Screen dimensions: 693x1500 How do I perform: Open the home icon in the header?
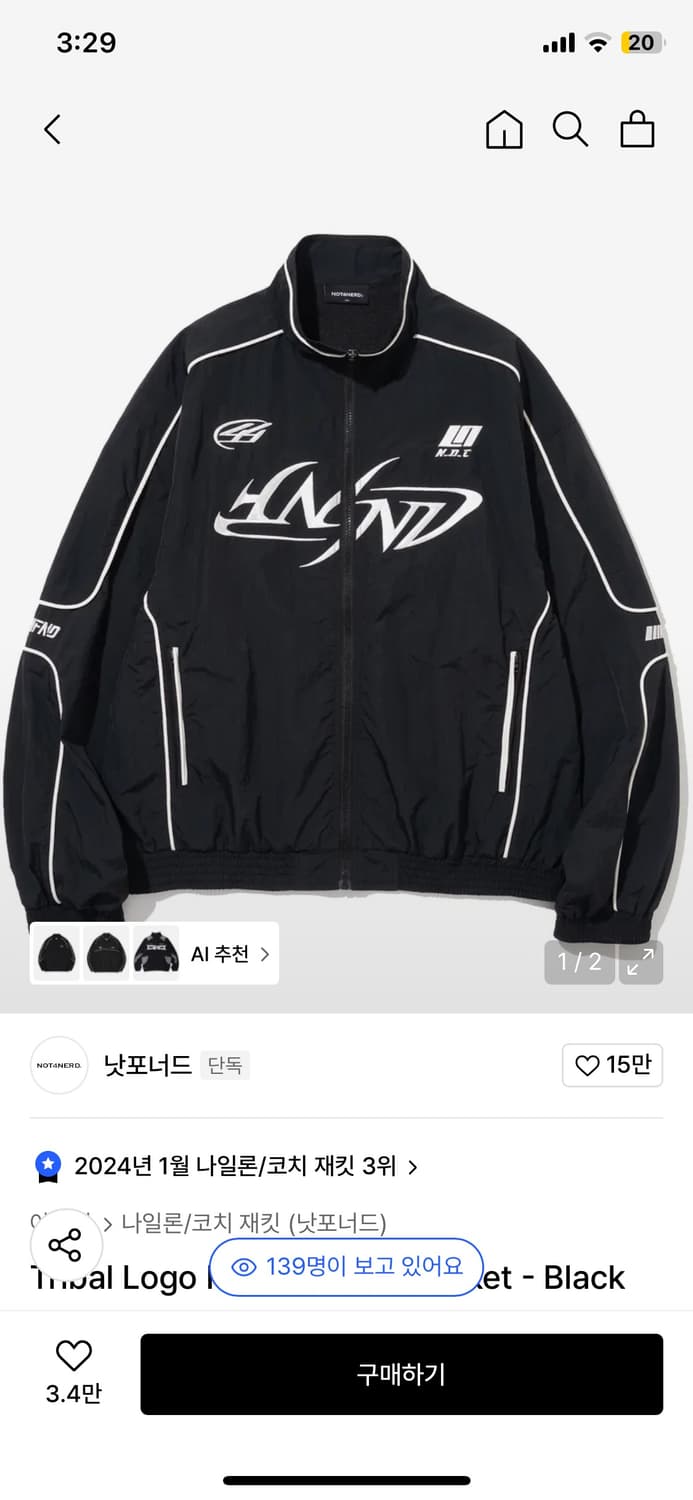click(x=504, y=130)
